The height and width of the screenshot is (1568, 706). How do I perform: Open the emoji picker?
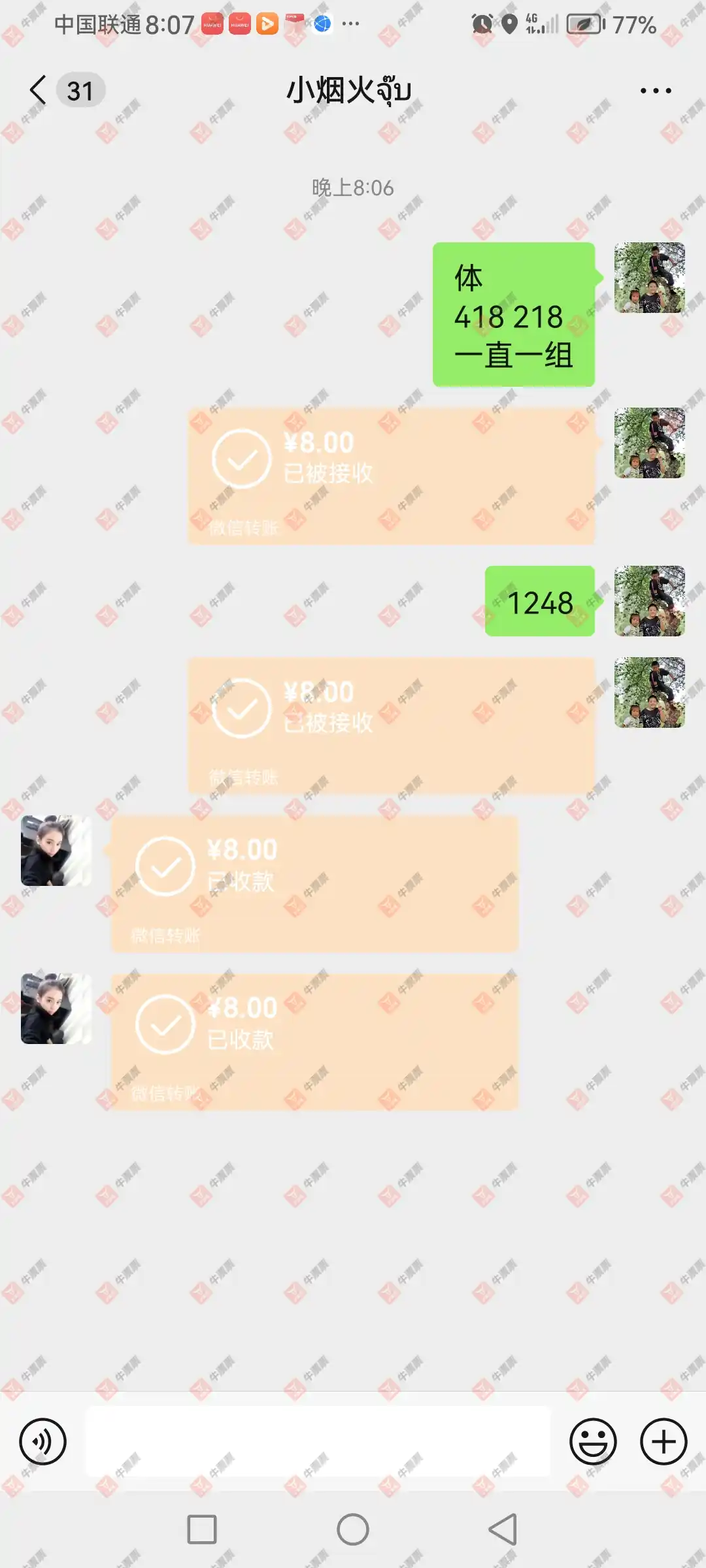pos(593,1441)
